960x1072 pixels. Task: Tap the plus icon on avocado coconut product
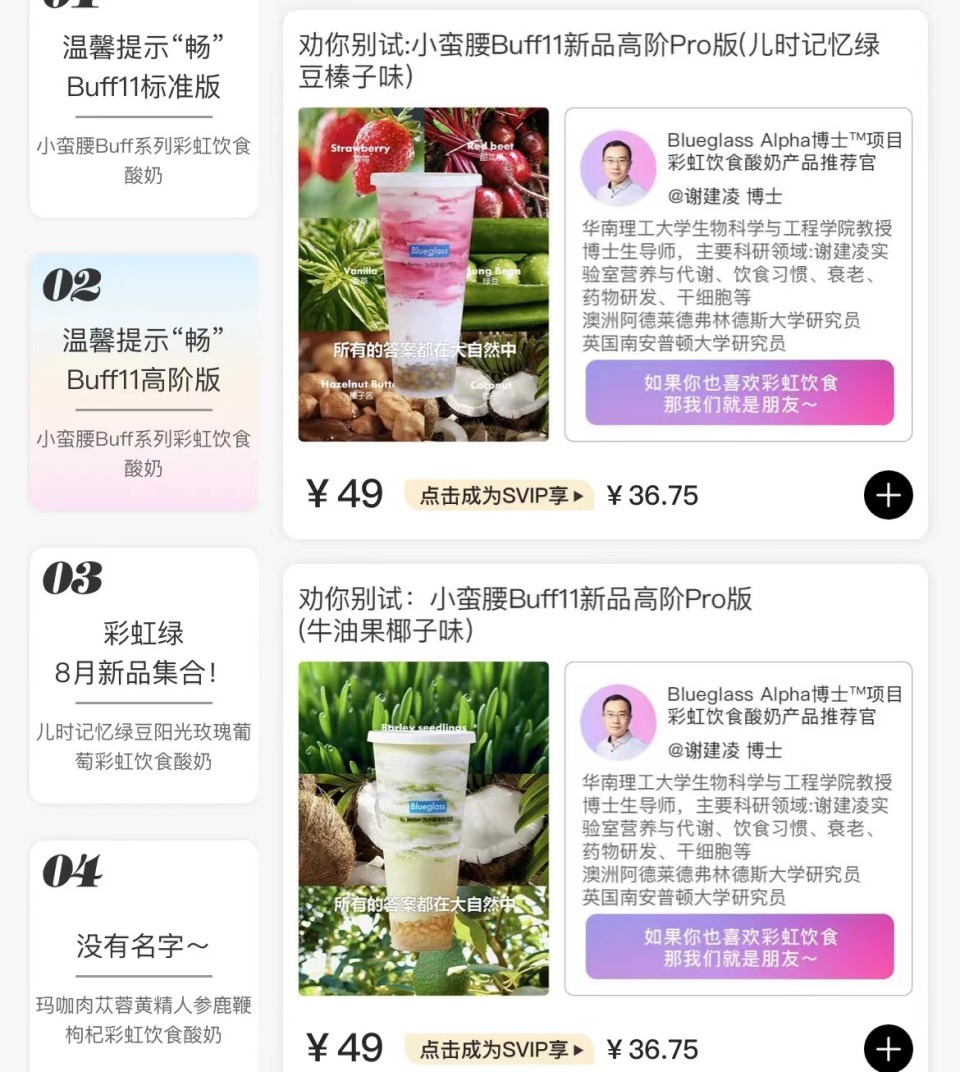point(889,1048)
